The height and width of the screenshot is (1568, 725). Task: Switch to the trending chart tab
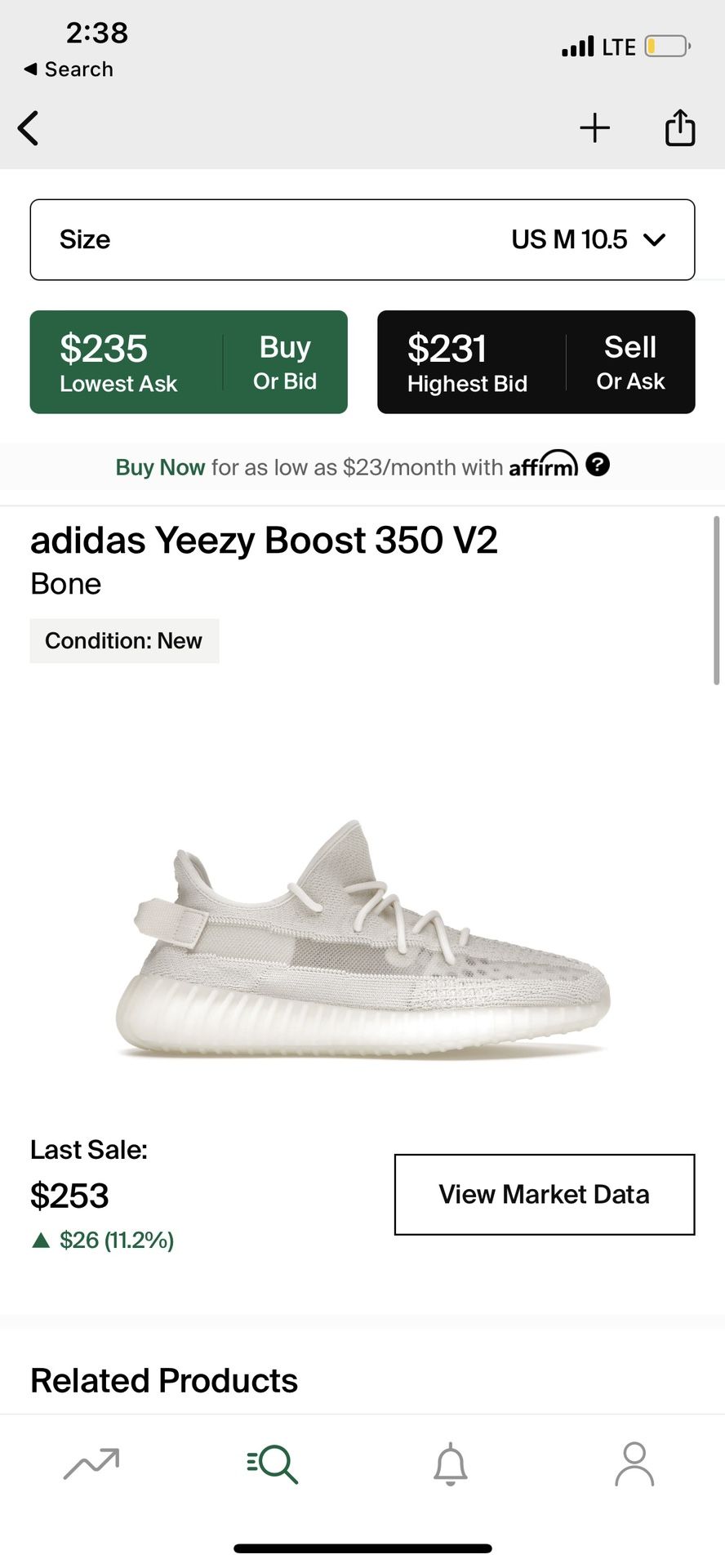[x=91, y=1463]
